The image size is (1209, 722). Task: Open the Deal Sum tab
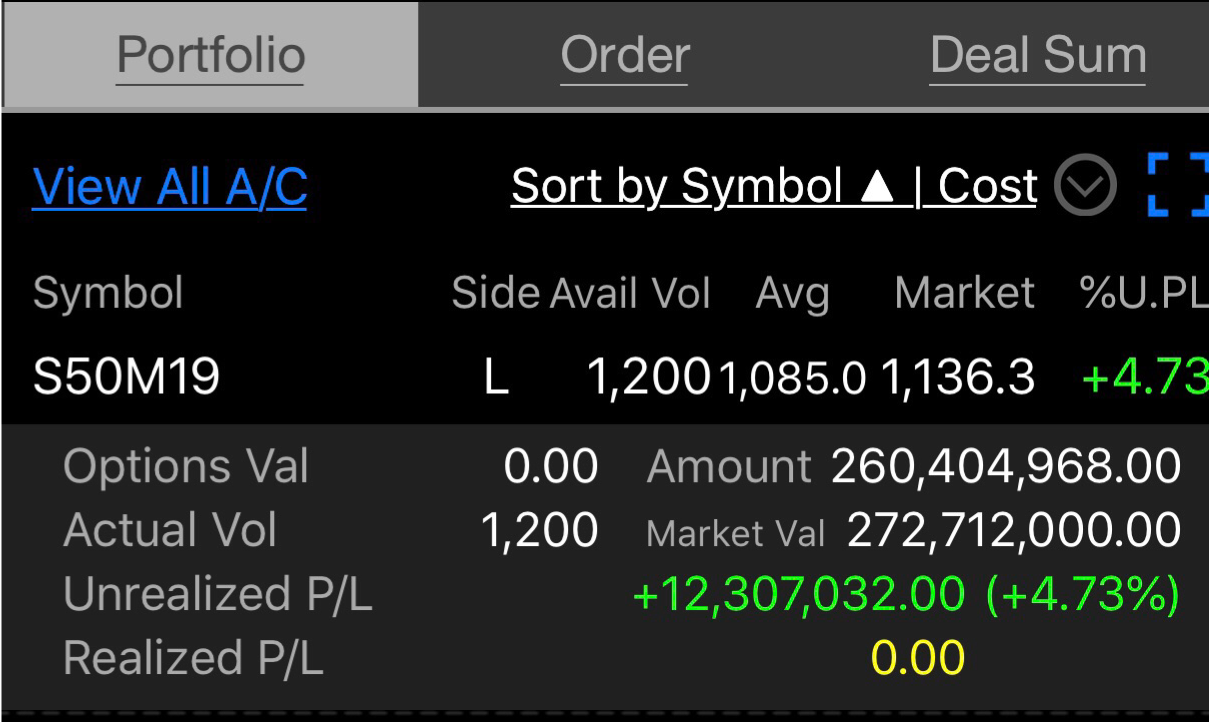[1037, 56]
